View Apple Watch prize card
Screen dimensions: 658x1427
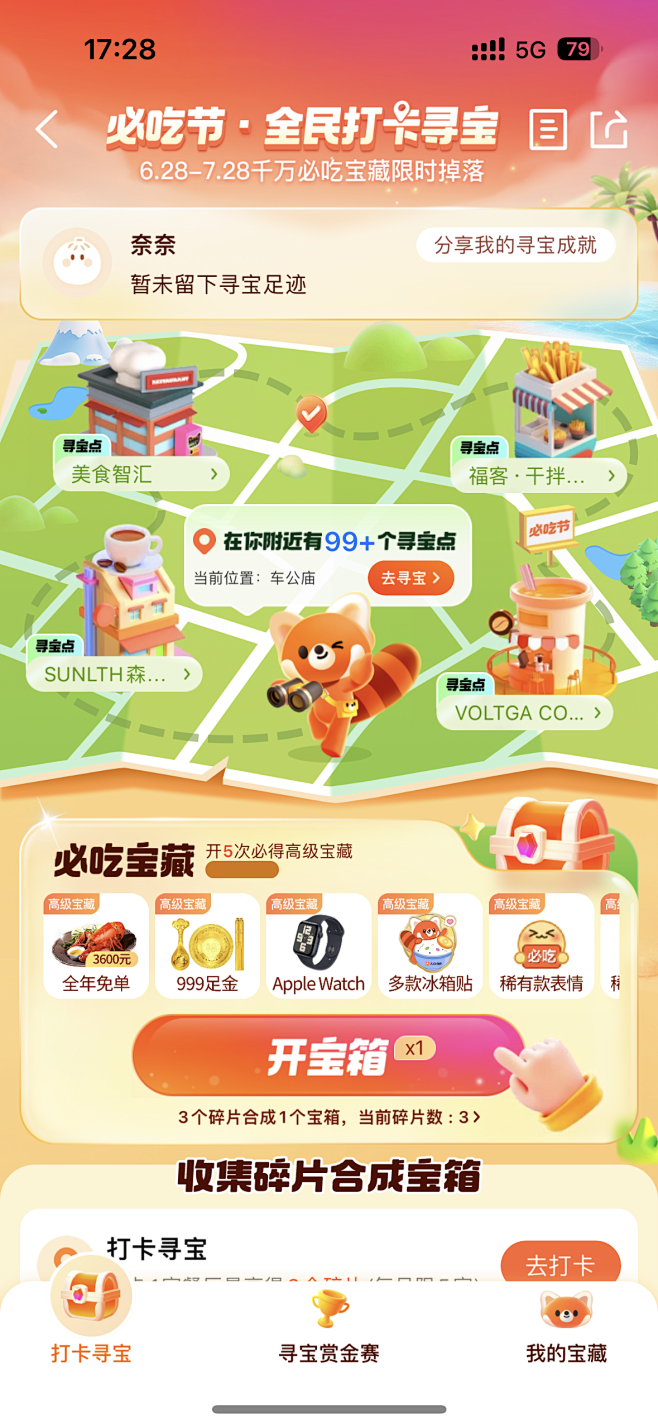[319, 946]
